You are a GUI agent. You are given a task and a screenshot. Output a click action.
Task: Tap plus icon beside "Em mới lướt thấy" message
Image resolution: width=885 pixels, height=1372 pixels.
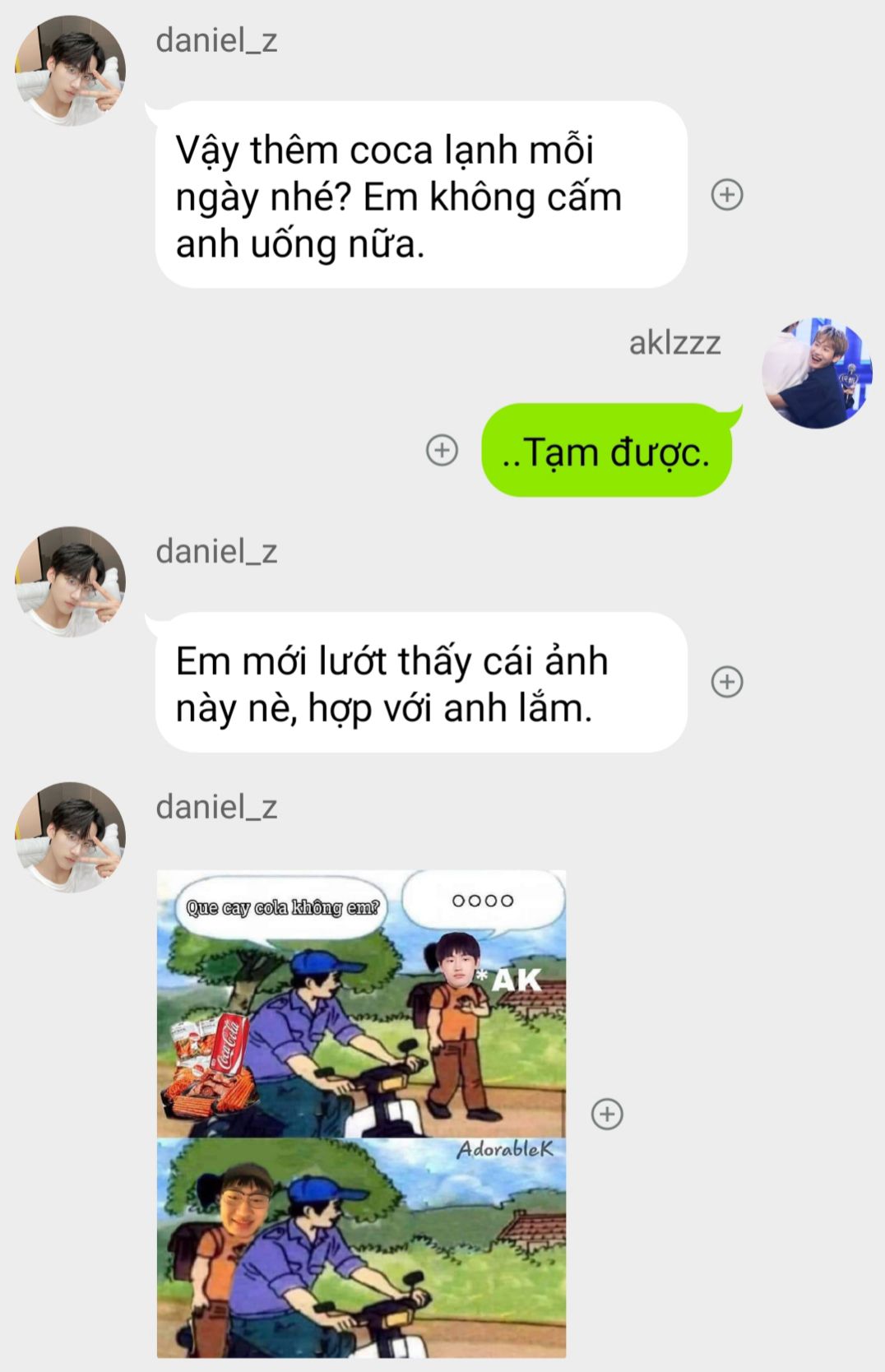pyautogui.click(x=726, y=682)
